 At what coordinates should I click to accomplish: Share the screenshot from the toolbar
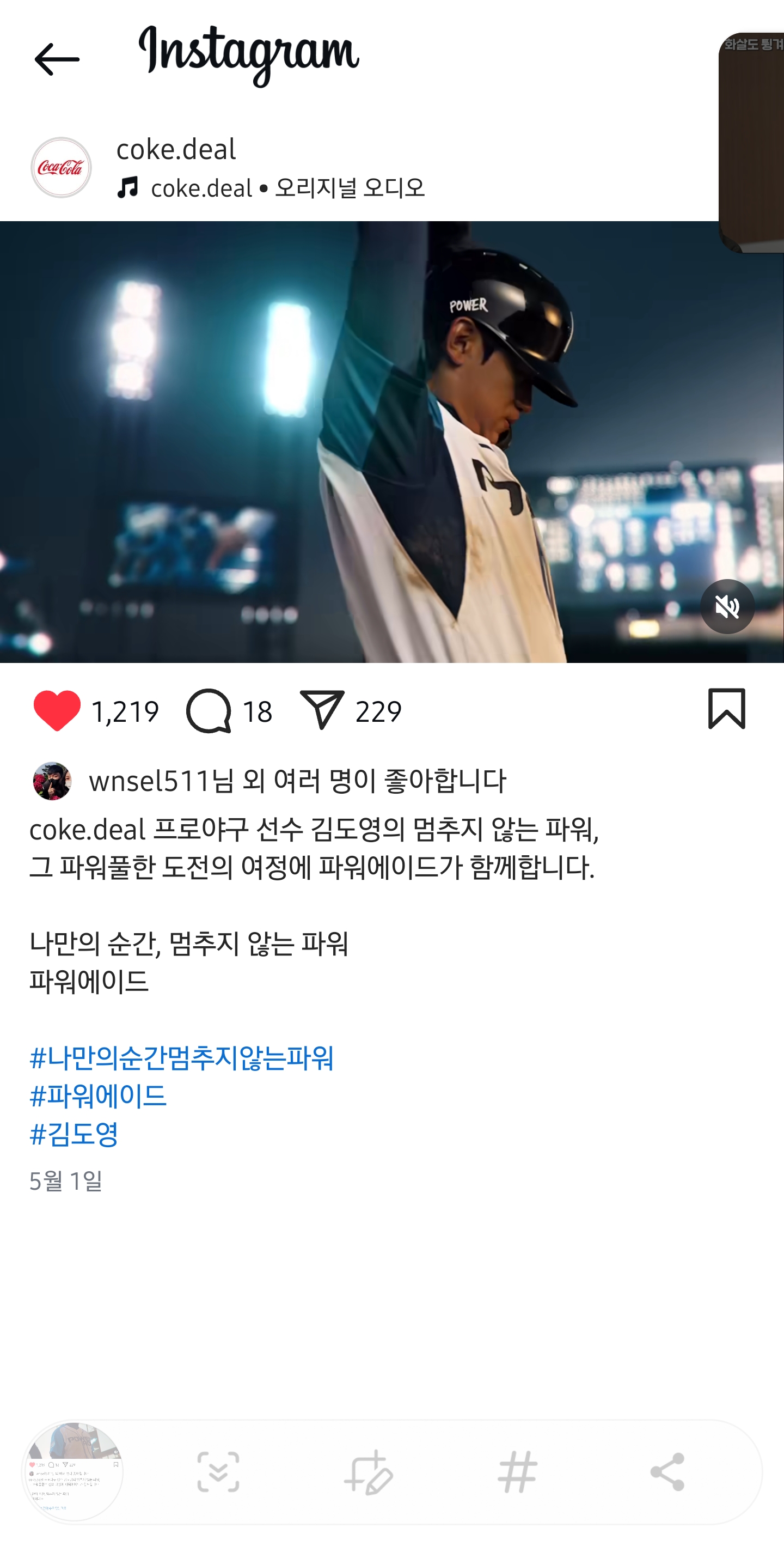click(666, 1471)
